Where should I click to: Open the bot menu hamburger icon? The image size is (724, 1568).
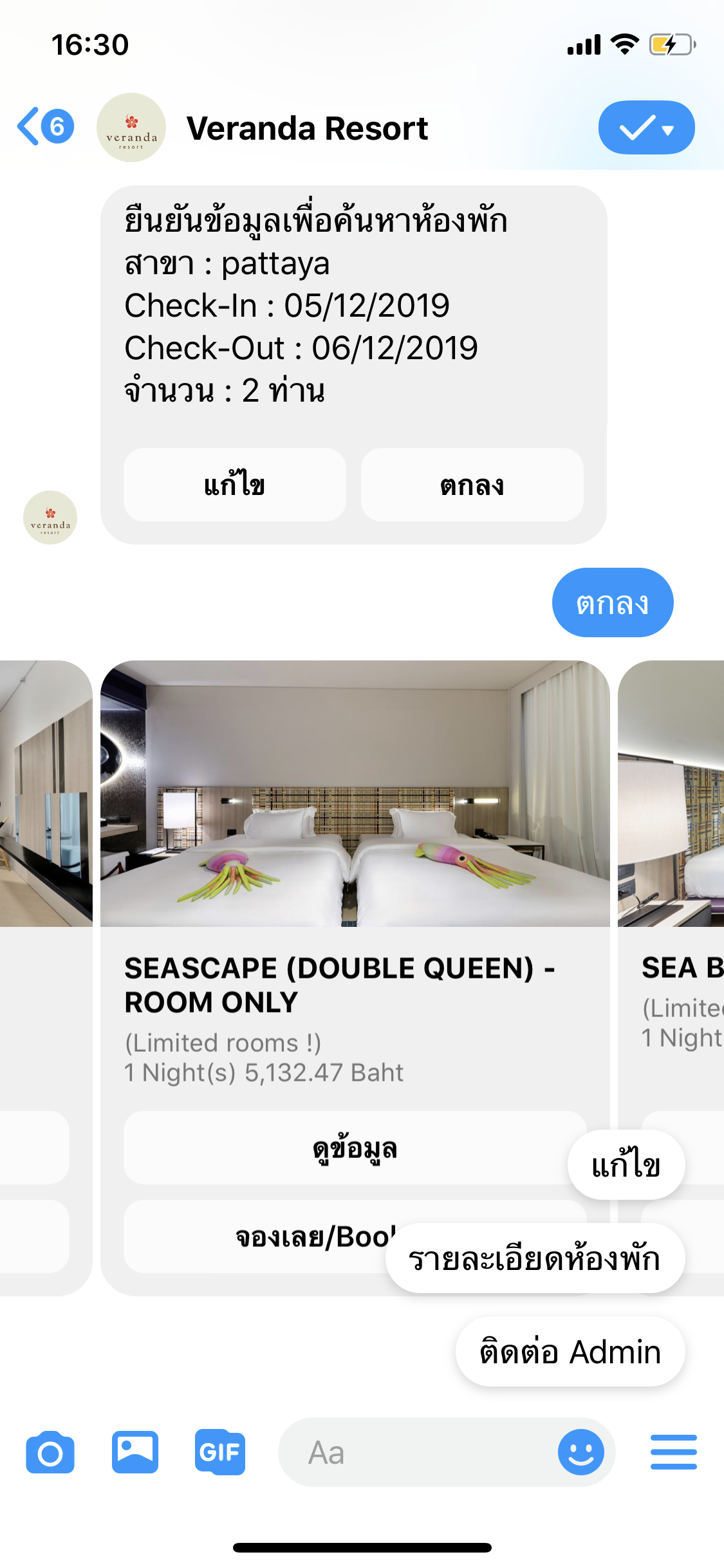coord(673,1452)
